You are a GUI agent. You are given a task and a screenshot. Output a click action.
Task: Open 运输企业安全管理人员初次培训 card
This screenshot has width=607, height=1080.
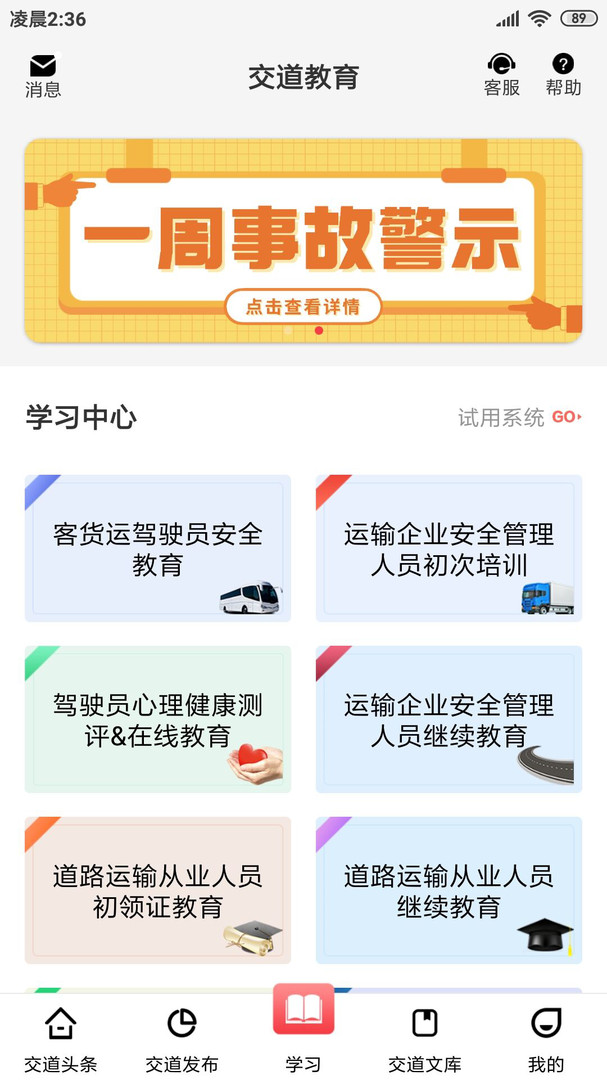[x=449, y=549]
